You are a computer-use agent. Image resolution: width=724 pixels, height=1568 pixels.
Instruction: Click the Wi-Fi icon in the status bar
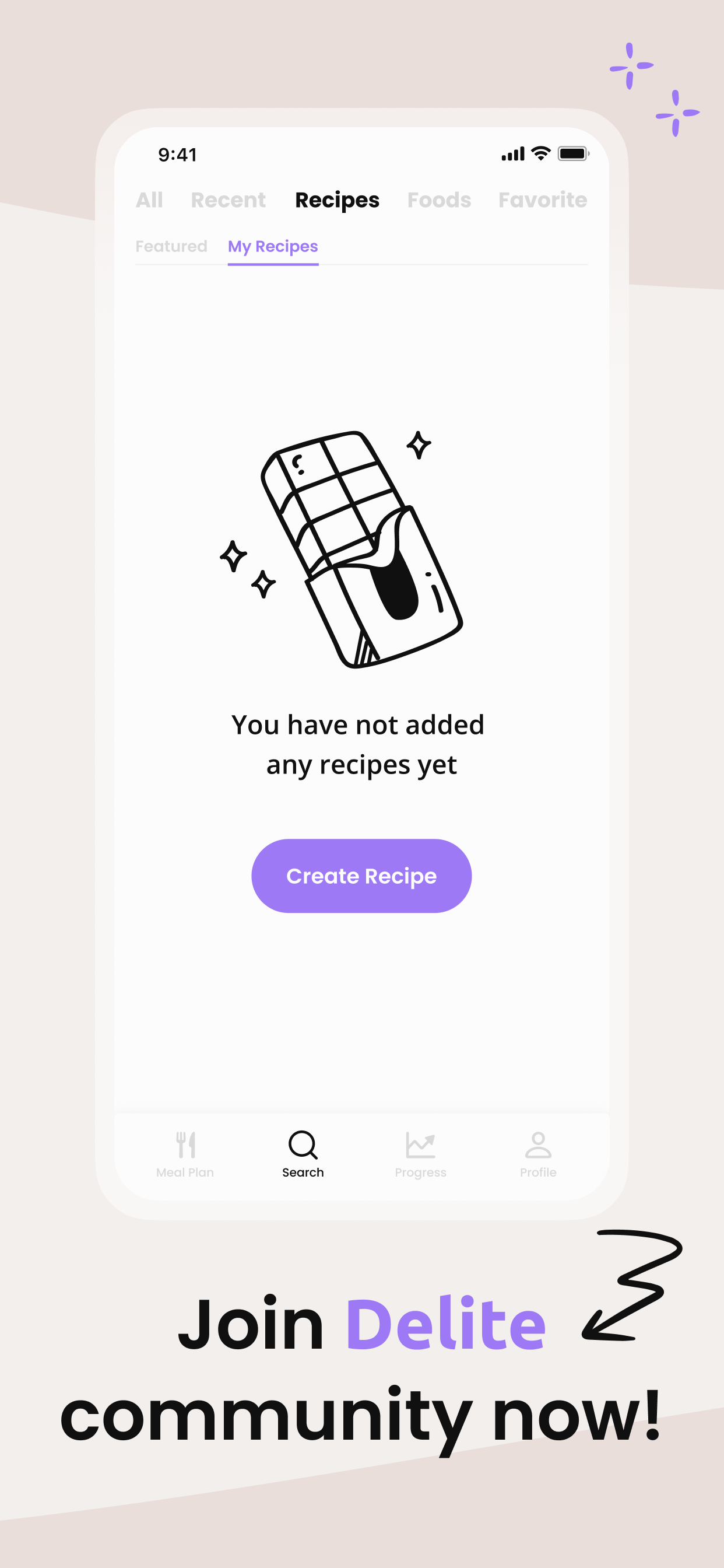coord(539,154)
